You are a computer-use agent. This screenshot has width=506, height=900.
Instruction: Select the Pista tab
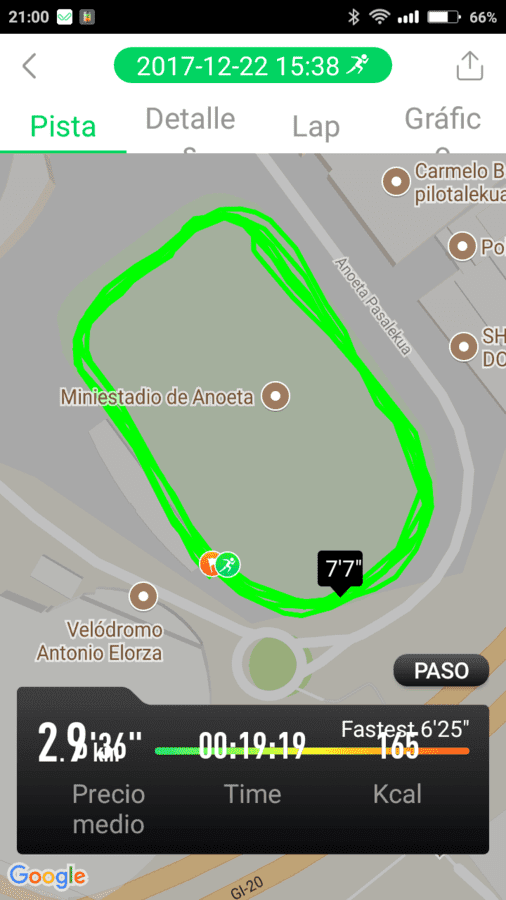point(63,127)
